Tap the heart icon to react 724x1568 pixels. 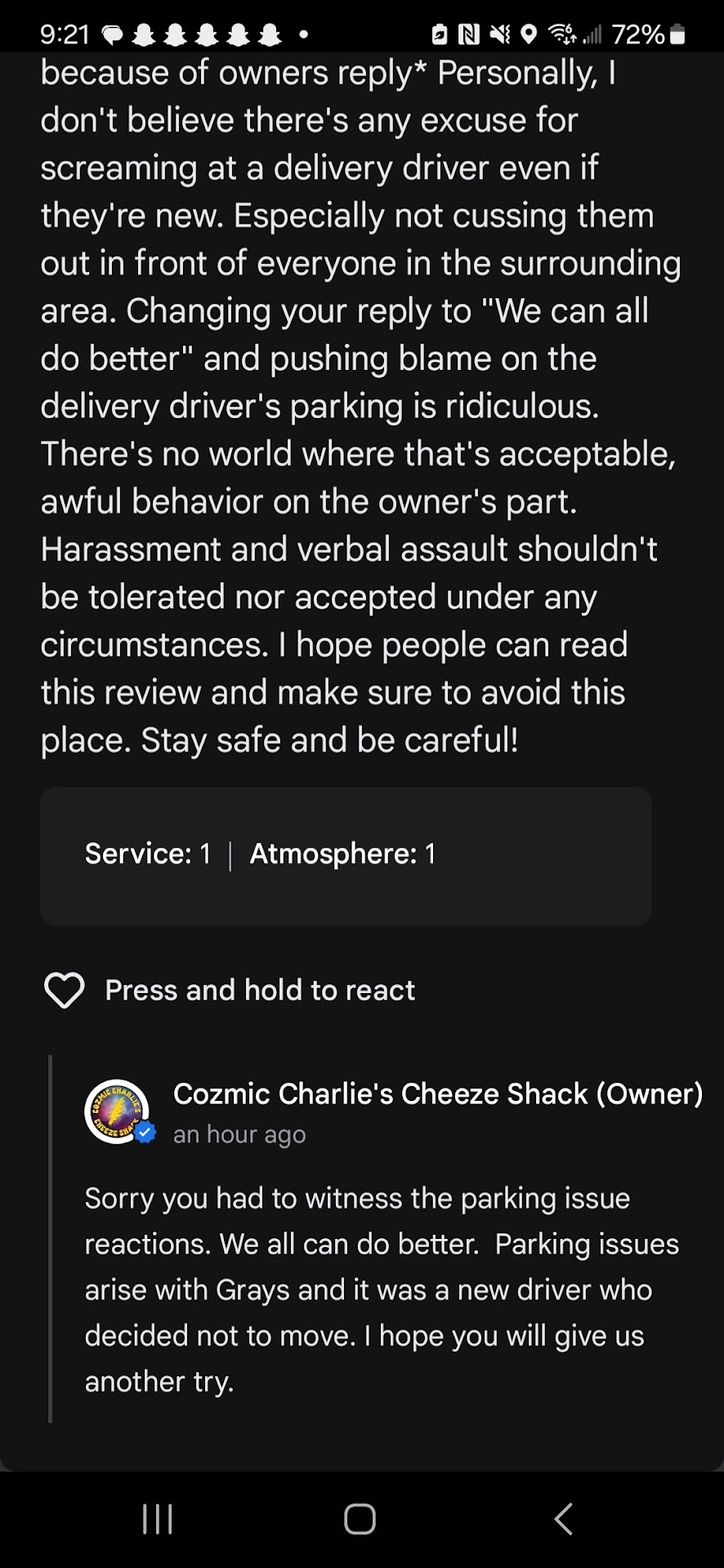tap(64, 991)
